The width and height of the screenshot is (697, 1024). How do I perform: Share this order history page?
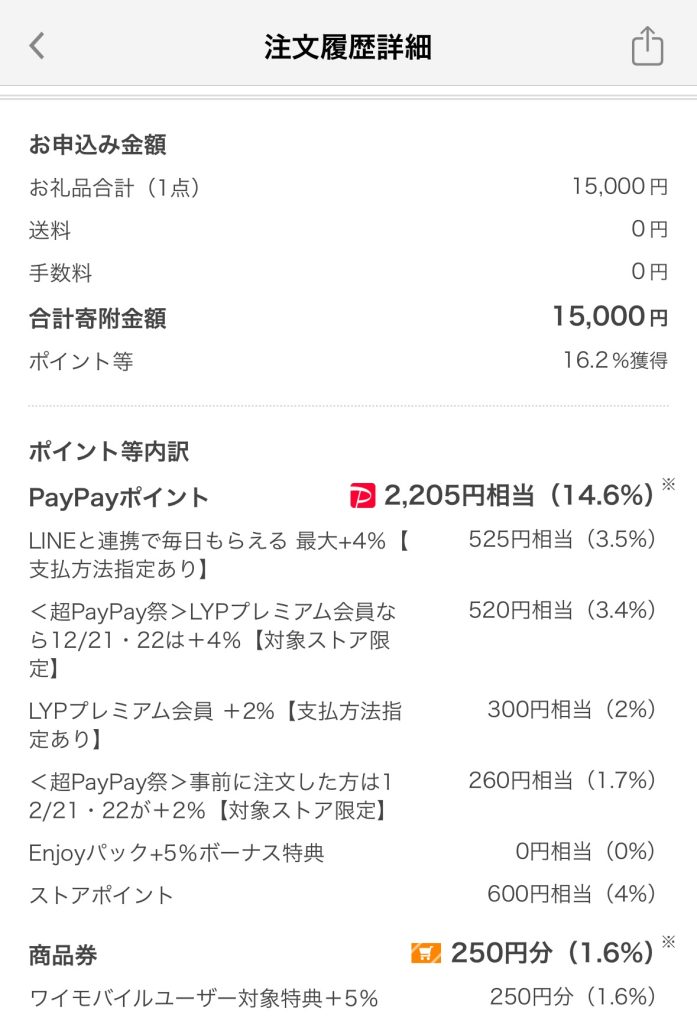click(x=647, y=46)
